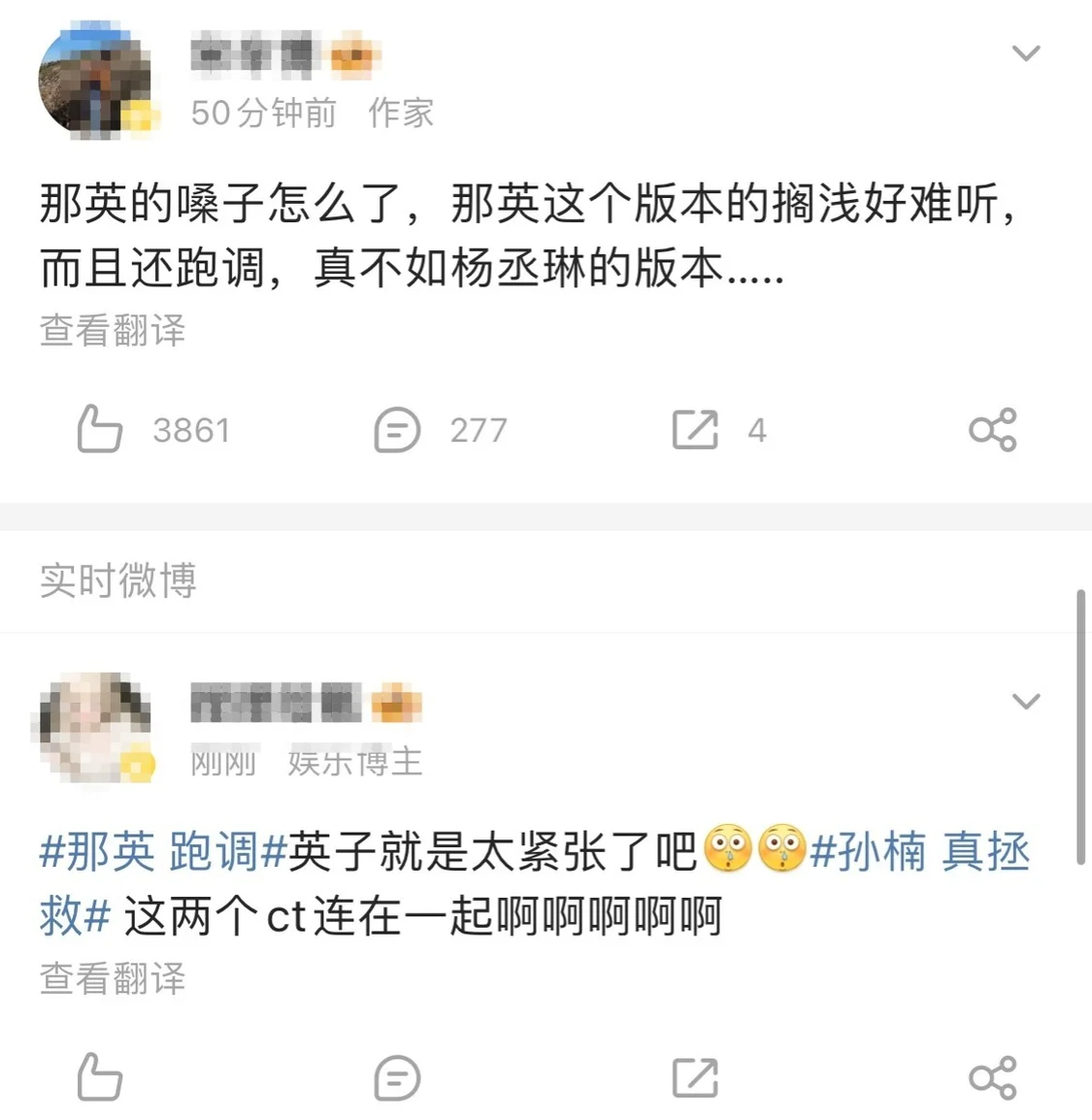Like the 英子就是太紧张了吧 post
This screenshot has width=1092, height=1120.
tap(100, 1077)
